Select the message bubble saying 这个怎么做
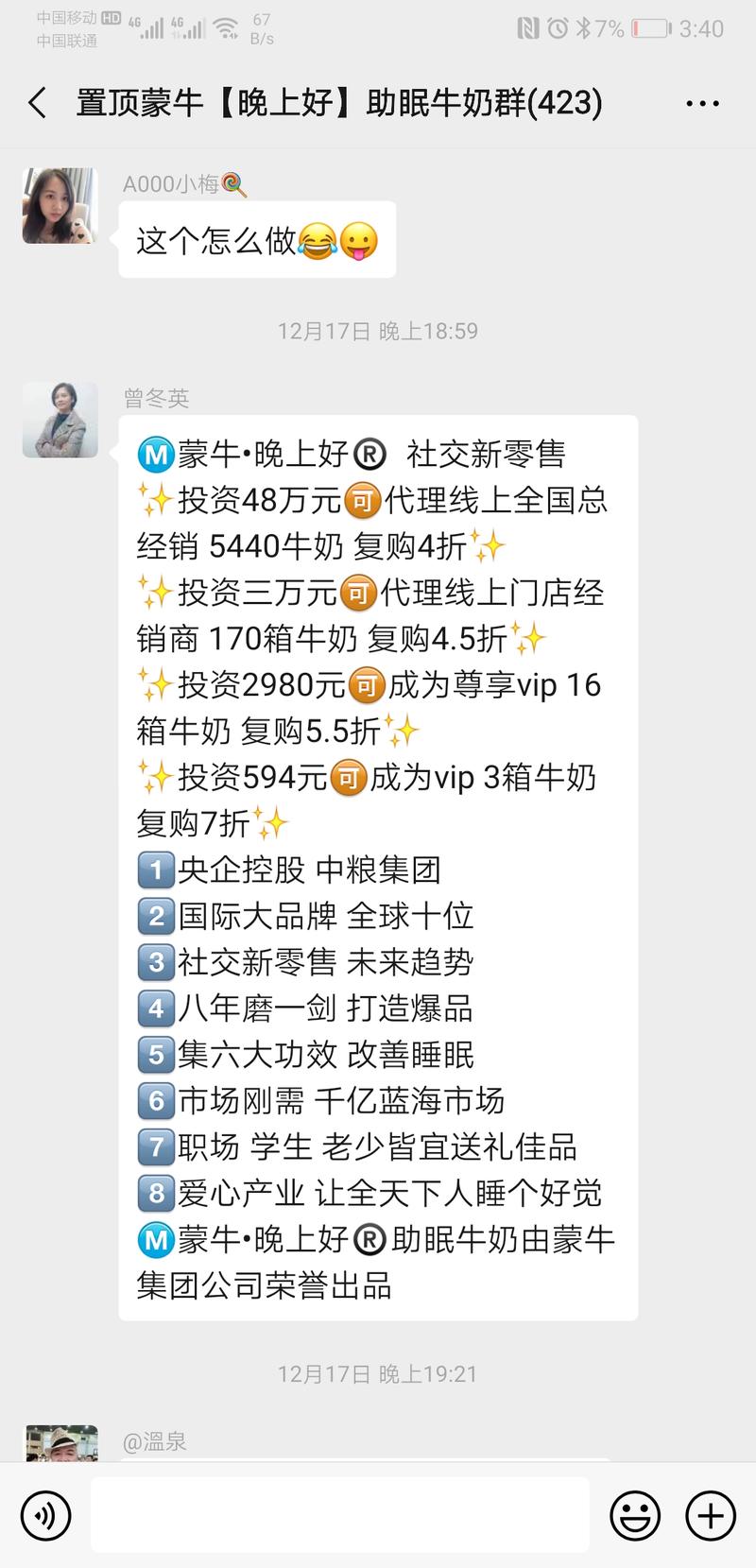This screenshot has width=756, height=1568. tap(257, 240)
